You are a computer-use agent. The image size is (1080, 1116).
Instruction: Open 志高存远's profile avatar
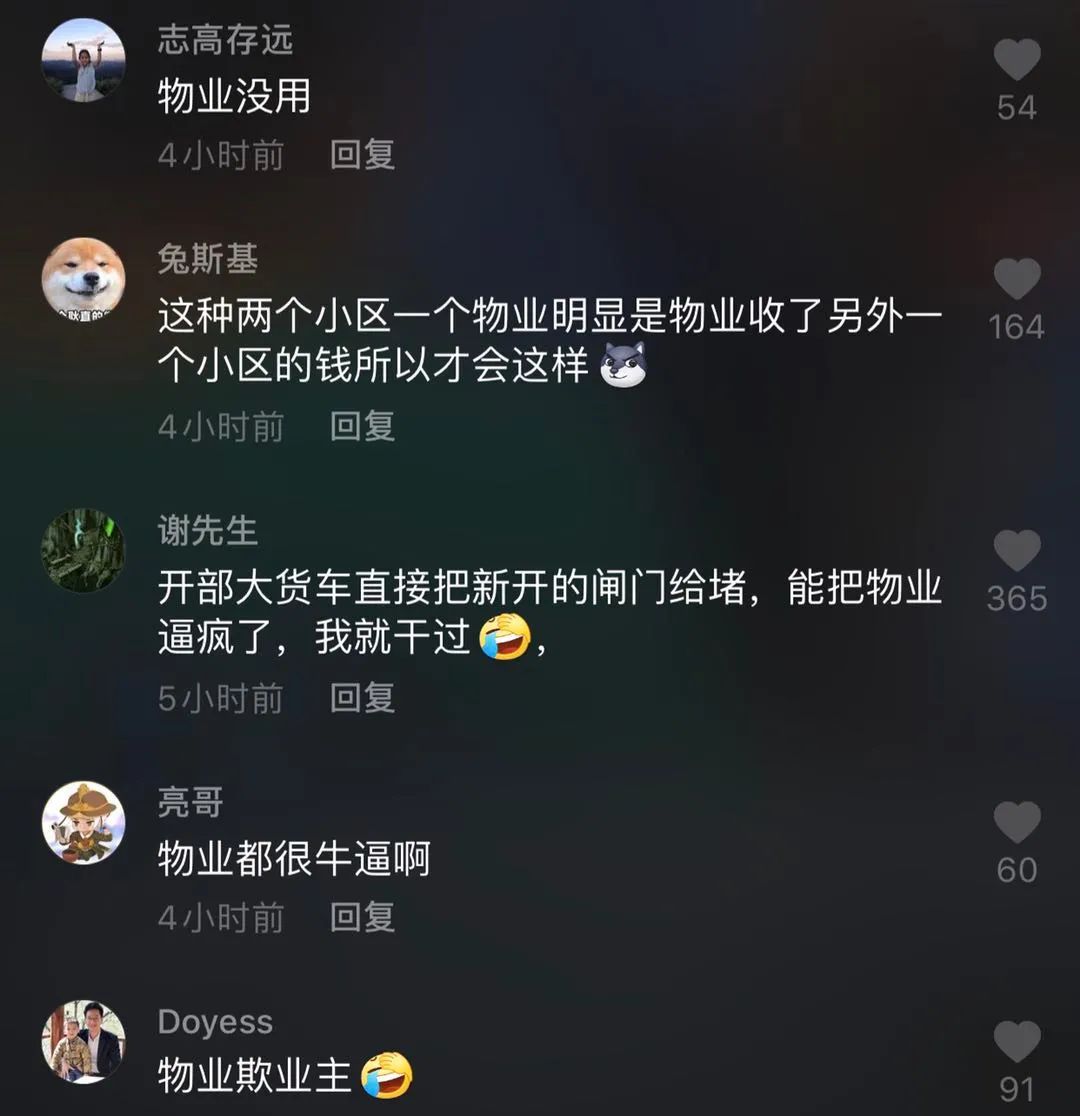click(83, 60)
